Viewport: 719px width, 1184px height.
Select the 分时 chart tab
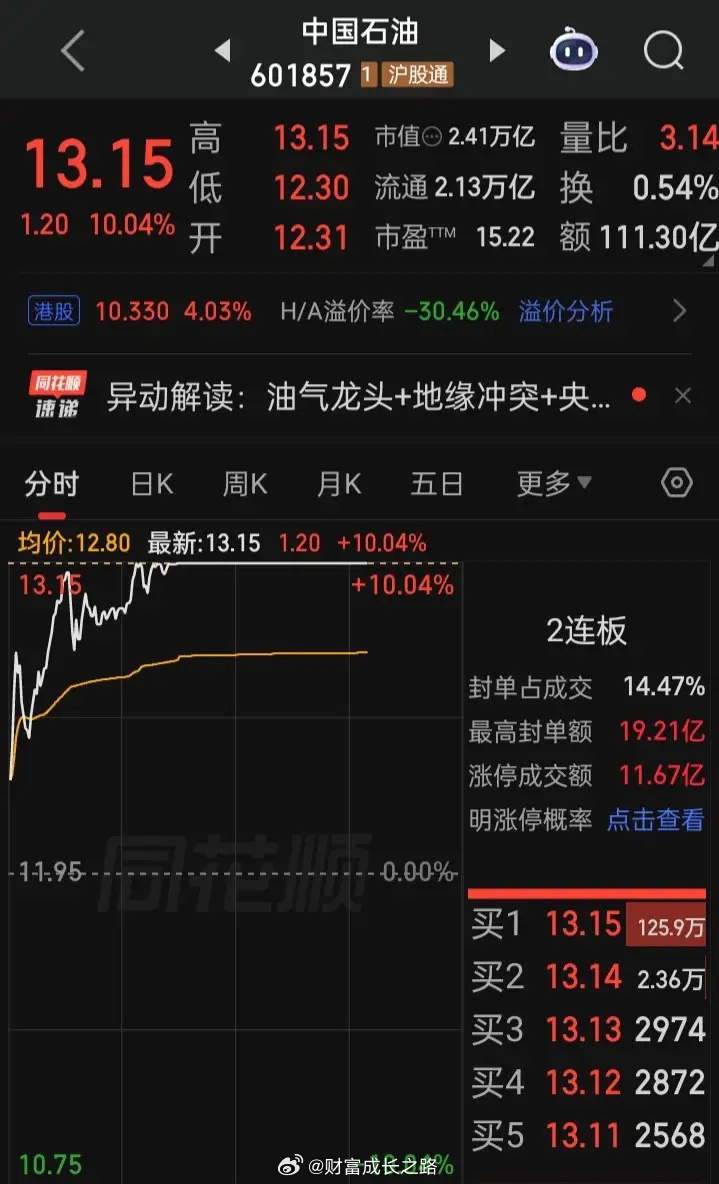(51, 485)
